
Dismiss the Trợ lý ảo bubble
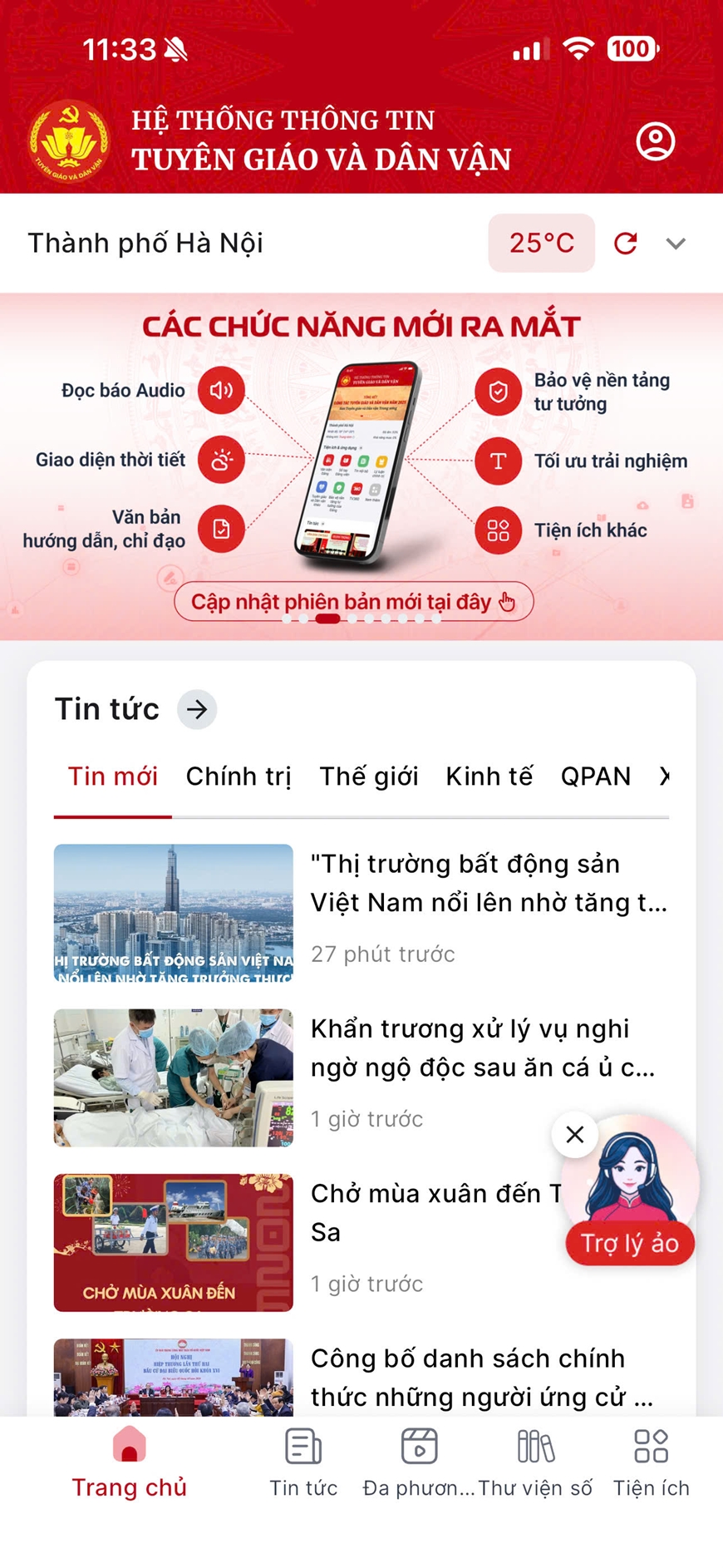pyautogui.click(x=574, y=1134)
